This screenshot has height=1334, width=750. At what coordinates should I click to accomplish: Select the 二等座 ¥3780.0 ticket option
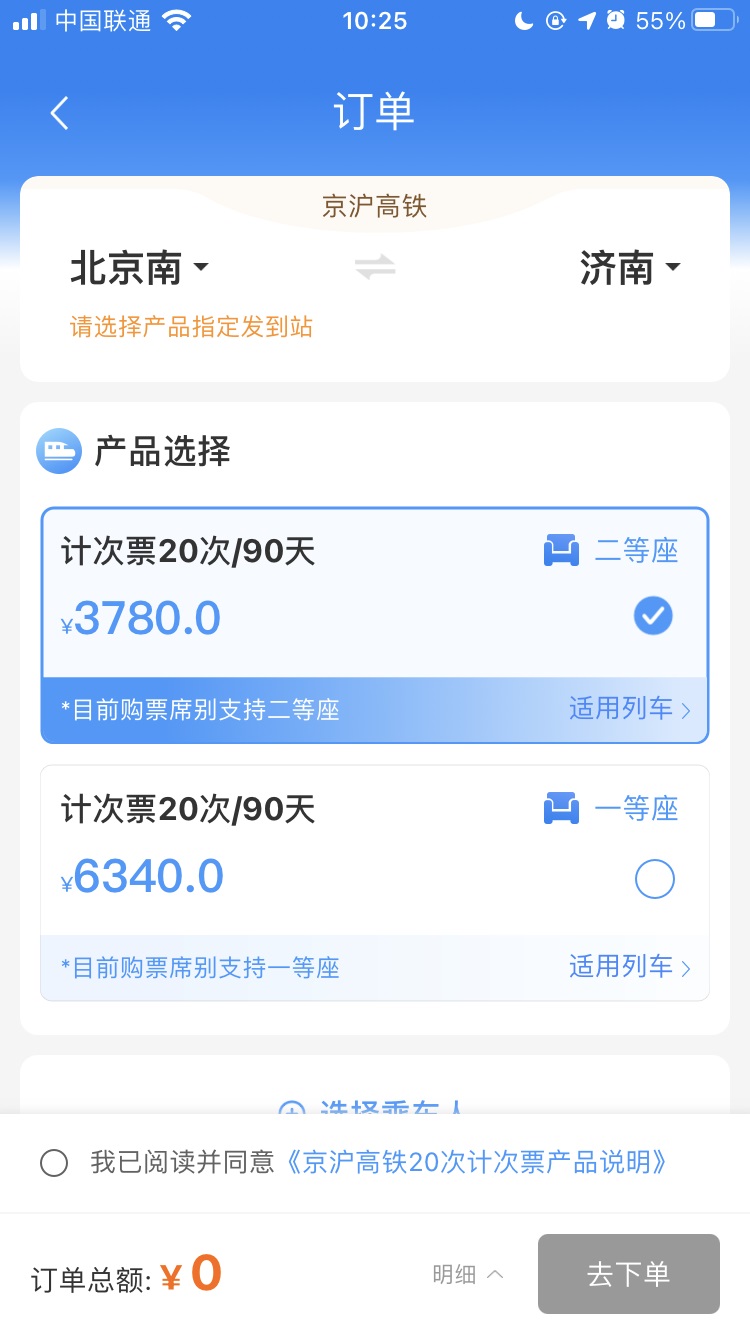(x=653, y=616)
